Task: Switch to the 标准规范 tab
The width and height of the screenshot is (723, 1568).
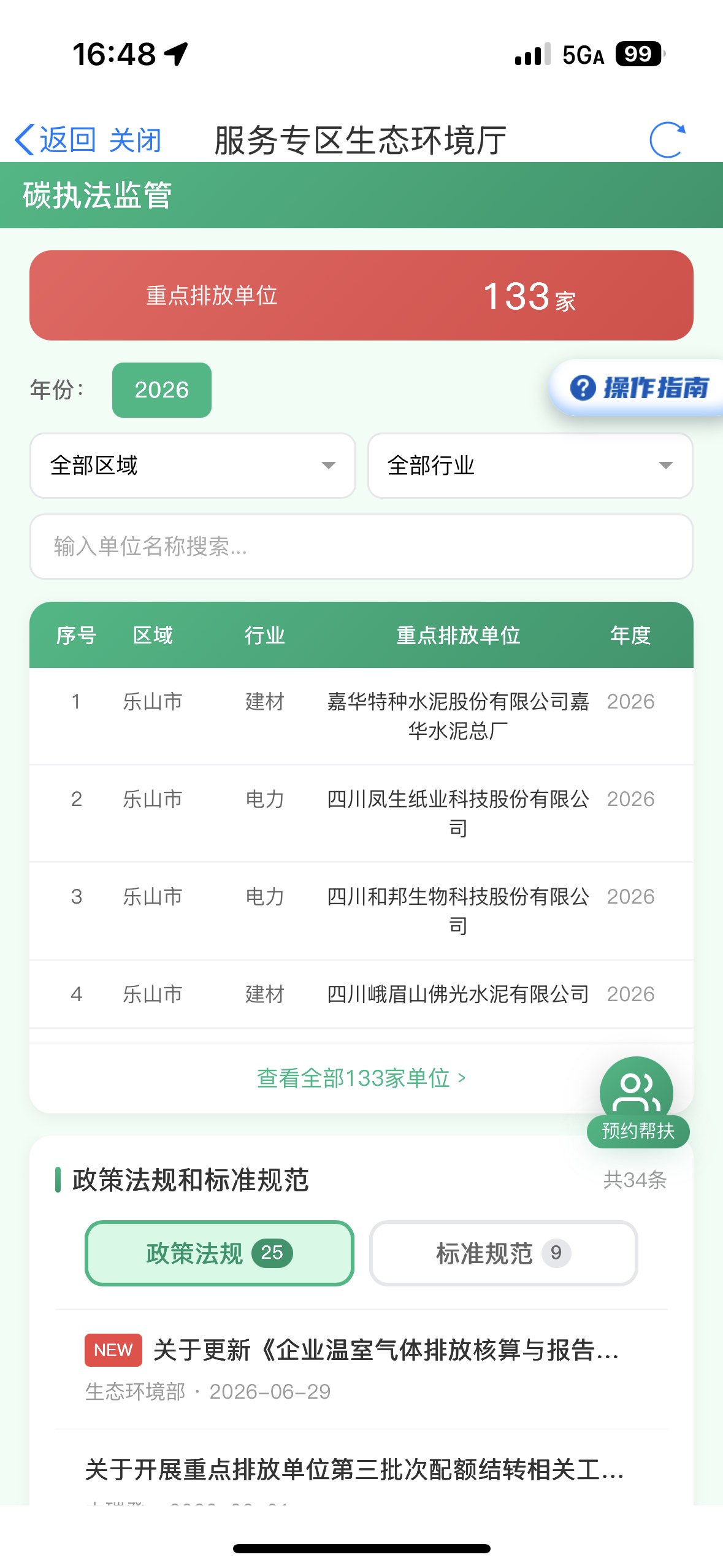Action: 503,1253
